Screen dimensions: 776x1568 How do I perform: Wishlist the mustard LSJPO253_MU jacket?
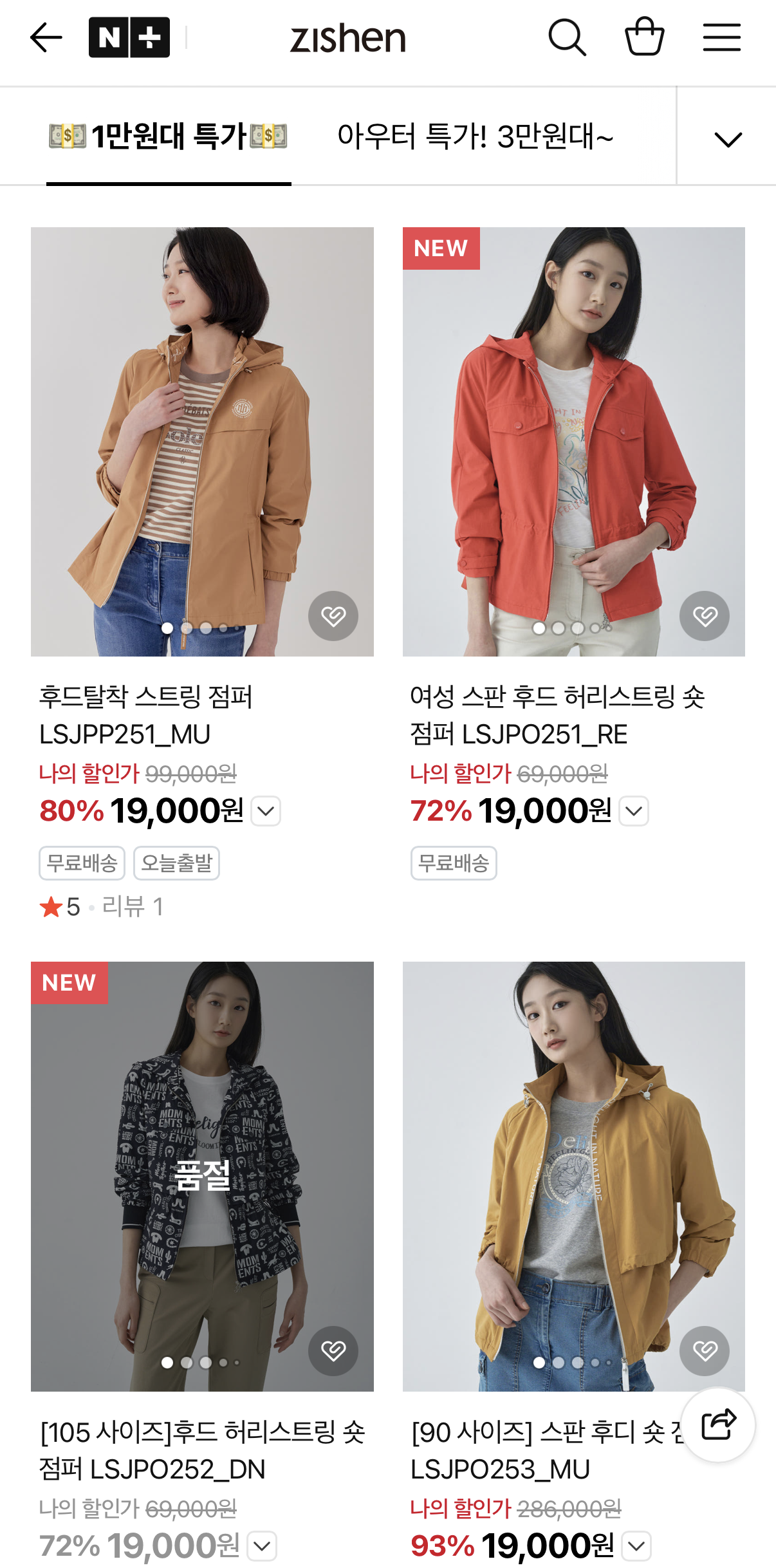coord(705,1351)
